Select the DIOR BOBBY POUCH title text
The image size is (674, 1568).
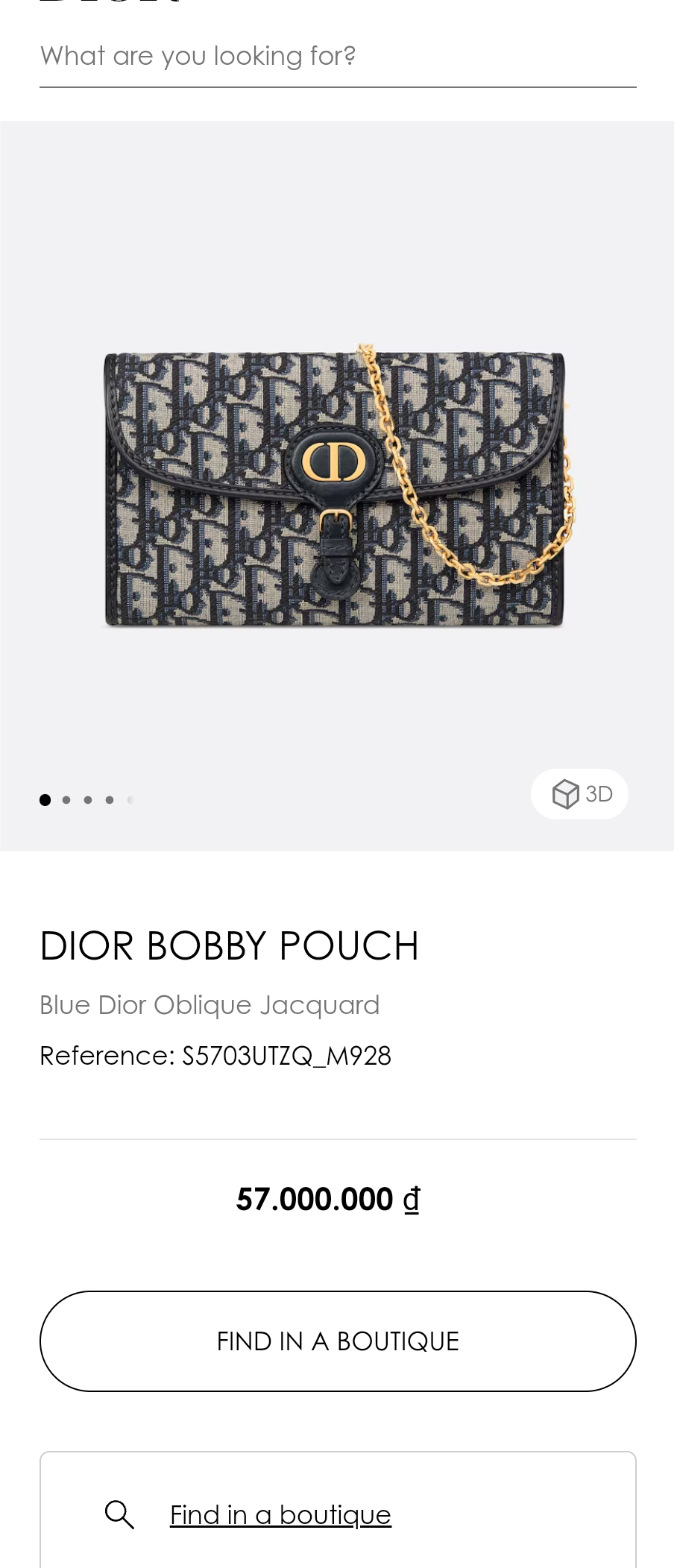coord(230,945)
